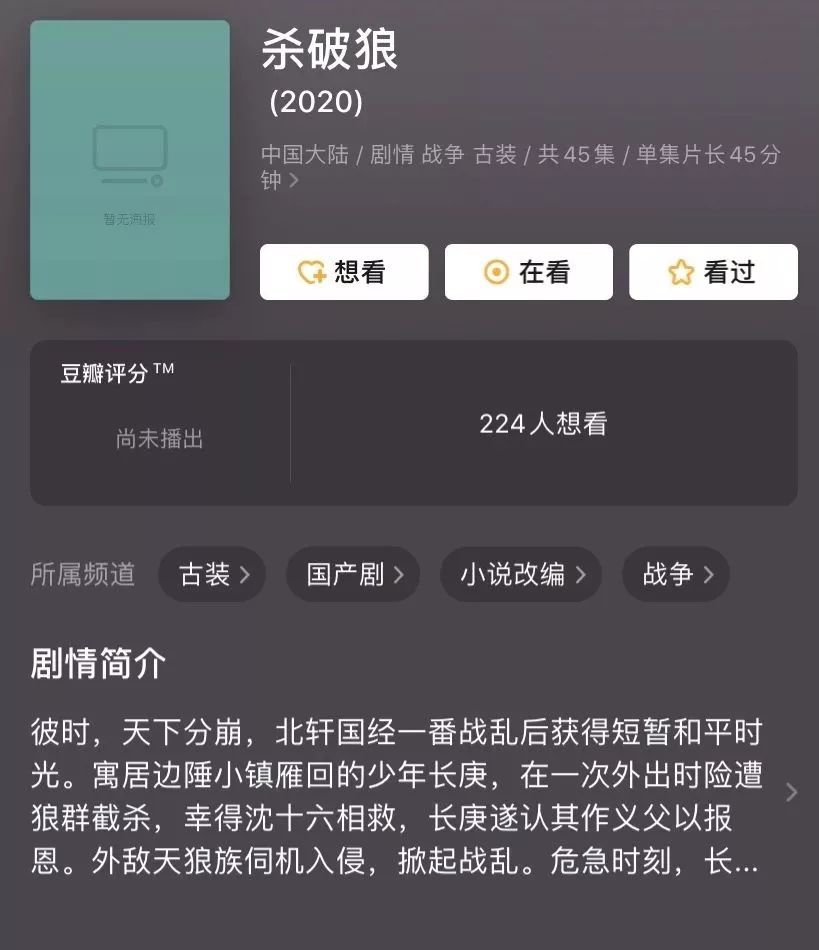Open the 古装 channel

tap(211, 574)
